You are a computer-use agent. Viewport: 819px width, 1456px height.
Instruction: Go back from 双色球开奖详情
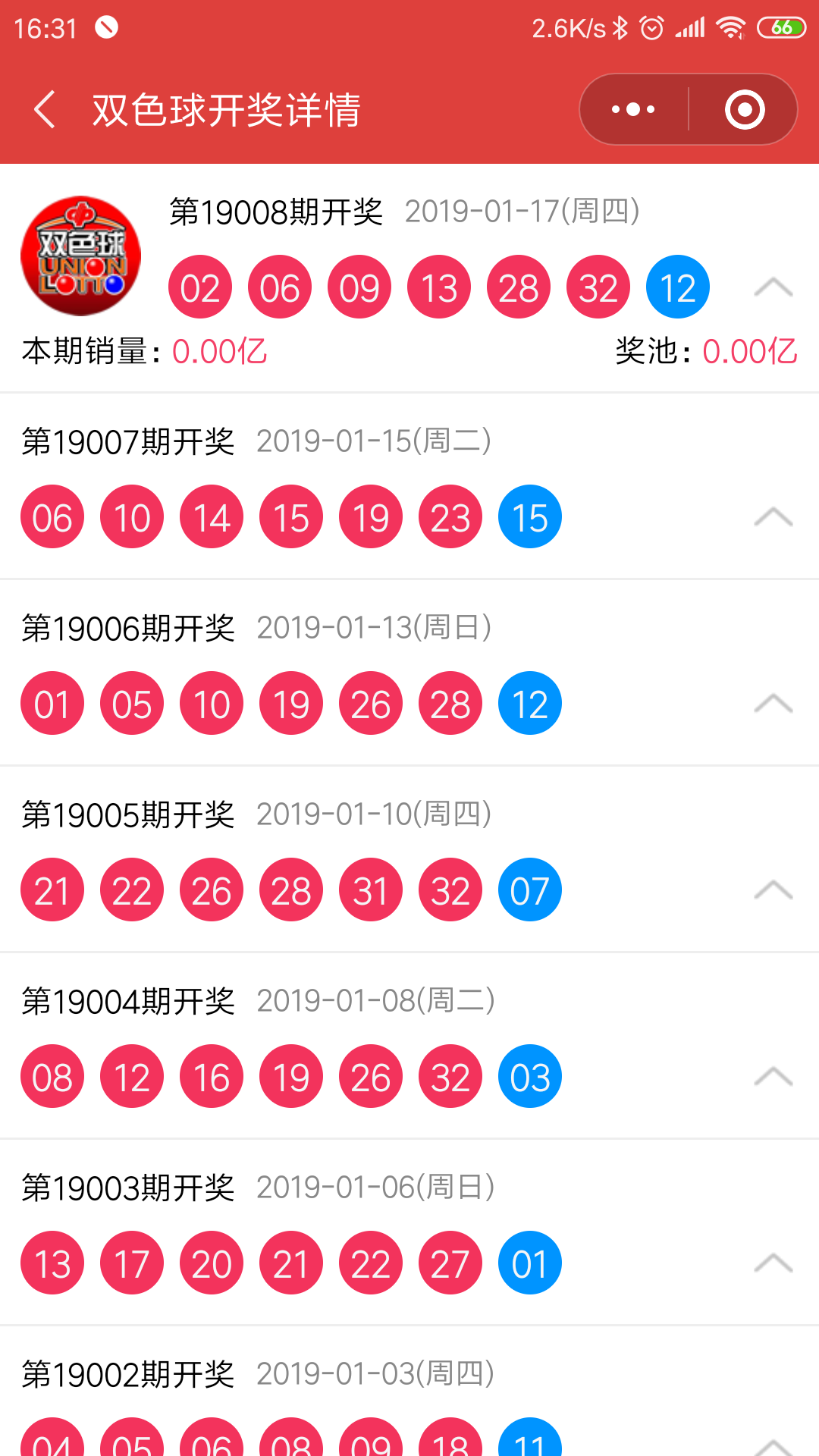(45, 109)
